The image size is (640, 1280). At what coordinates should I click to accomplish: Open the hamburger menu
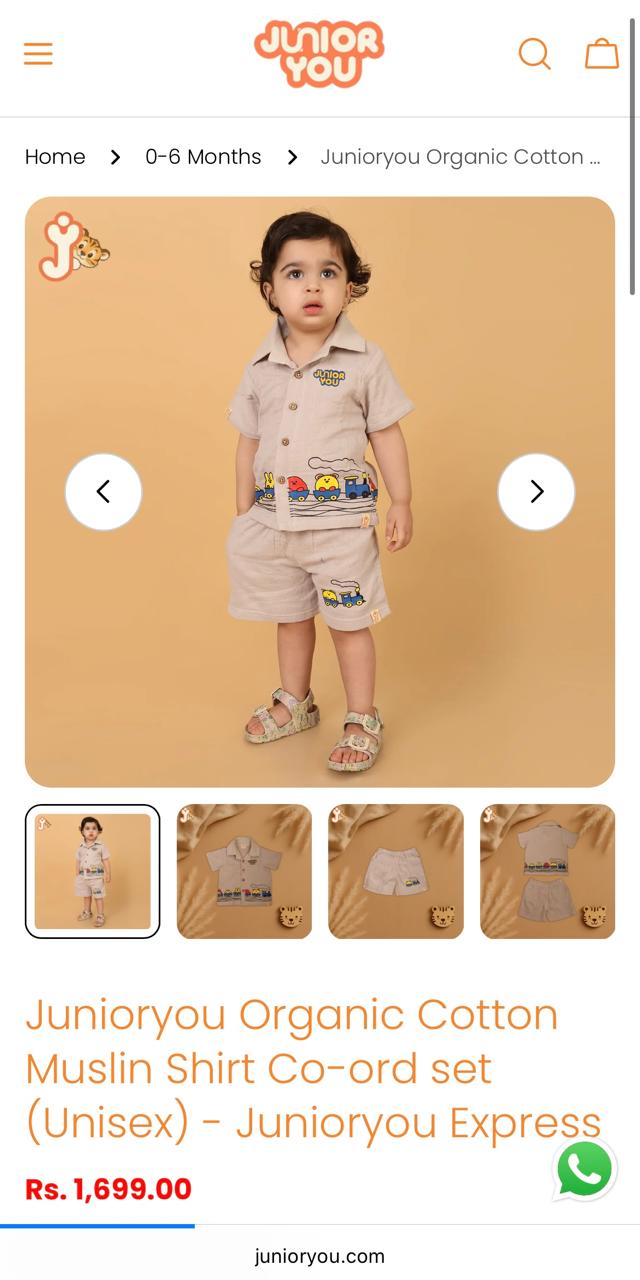[38, 54]
